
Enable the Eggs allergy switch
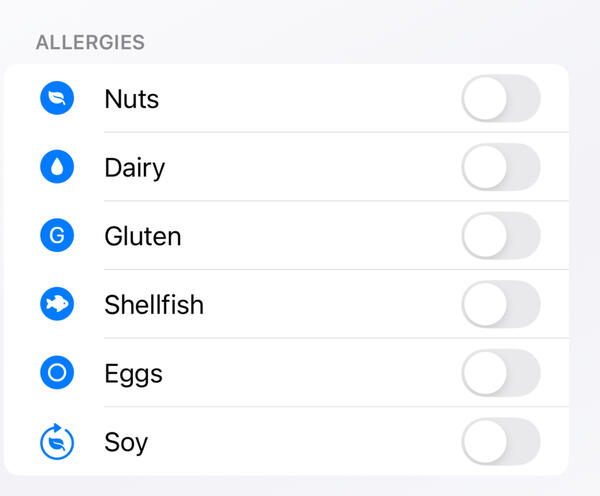500,373
